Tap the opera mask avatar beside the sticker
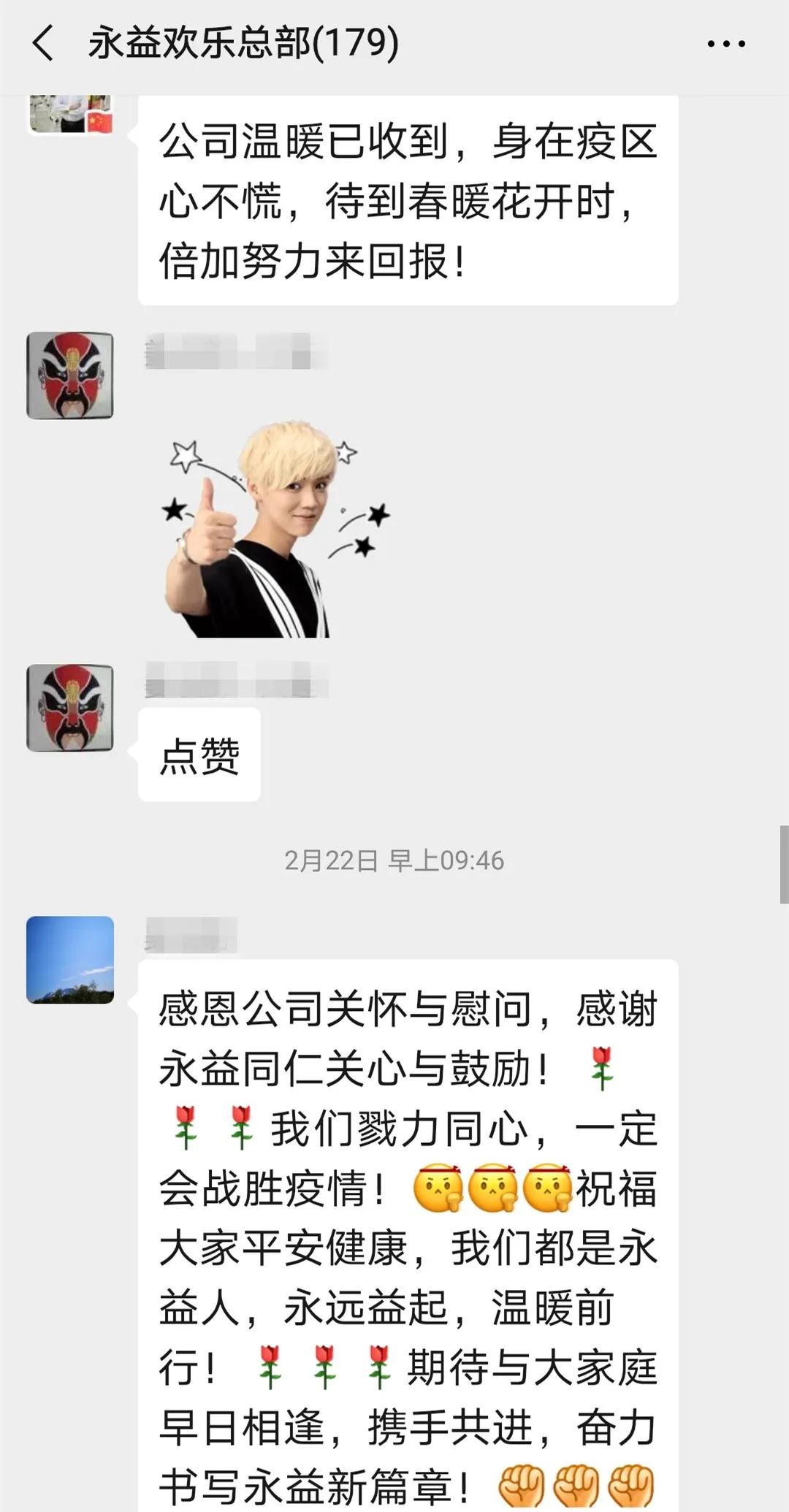 (x=70, y=375)
